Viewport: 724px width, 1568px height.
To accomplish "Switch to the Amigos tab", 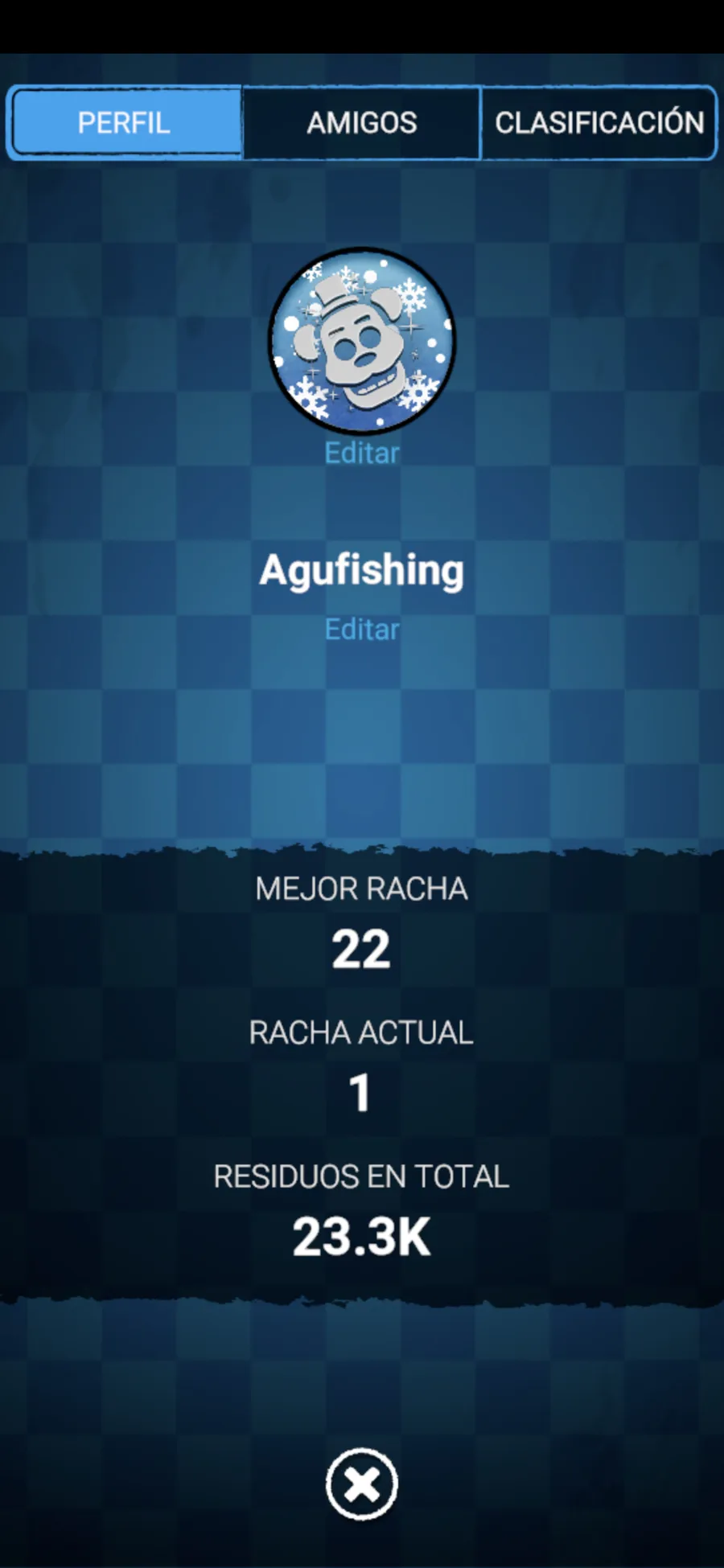I will [x=361, y=123].
